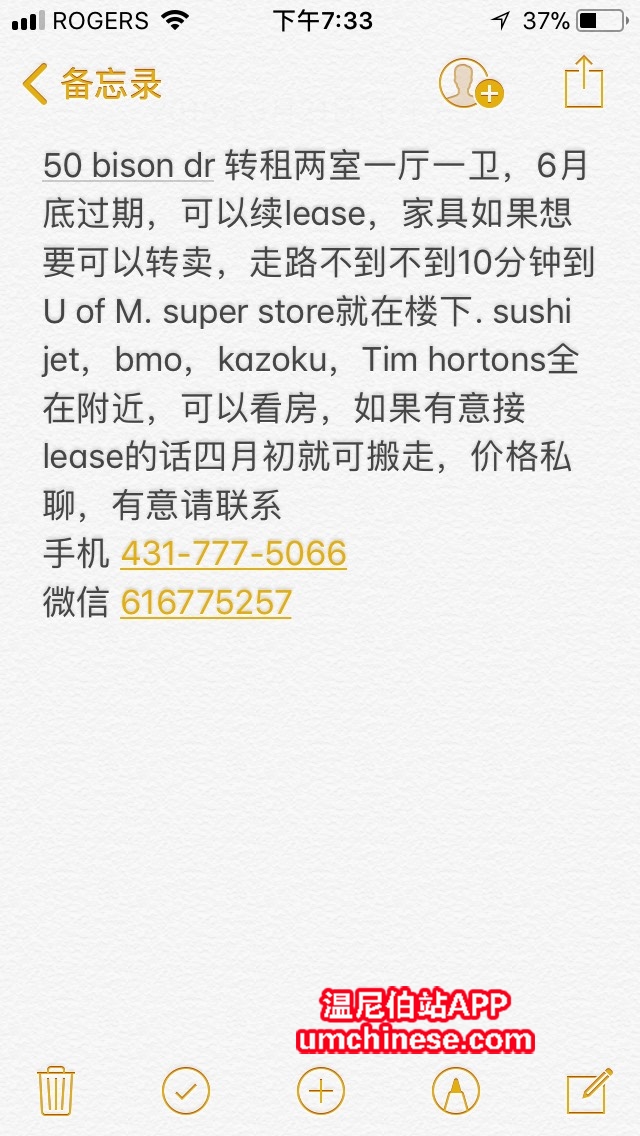This screenshot has height=1136, width=640.
Task: Open the share sheet
Action: click(x=584, y=82)
